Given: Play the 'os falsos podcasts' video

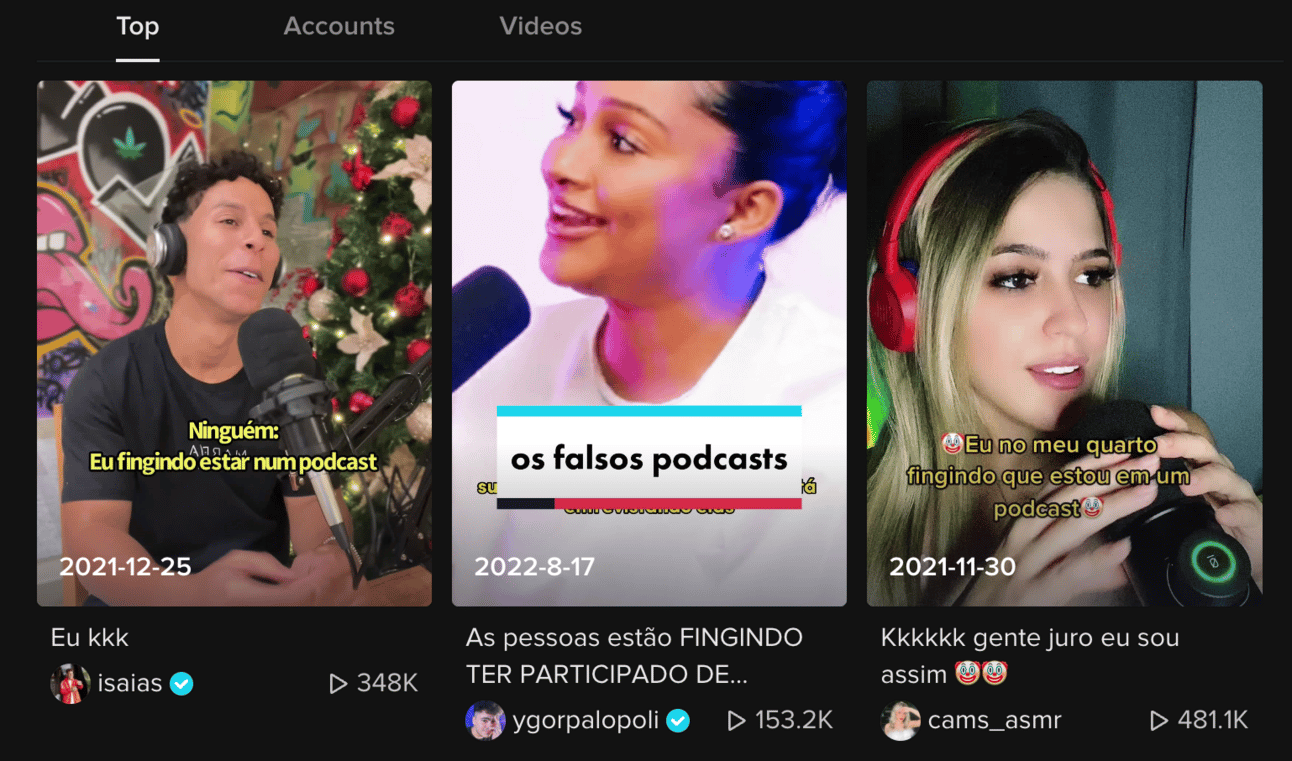Looking at the screenshot, I should [649, 343].
